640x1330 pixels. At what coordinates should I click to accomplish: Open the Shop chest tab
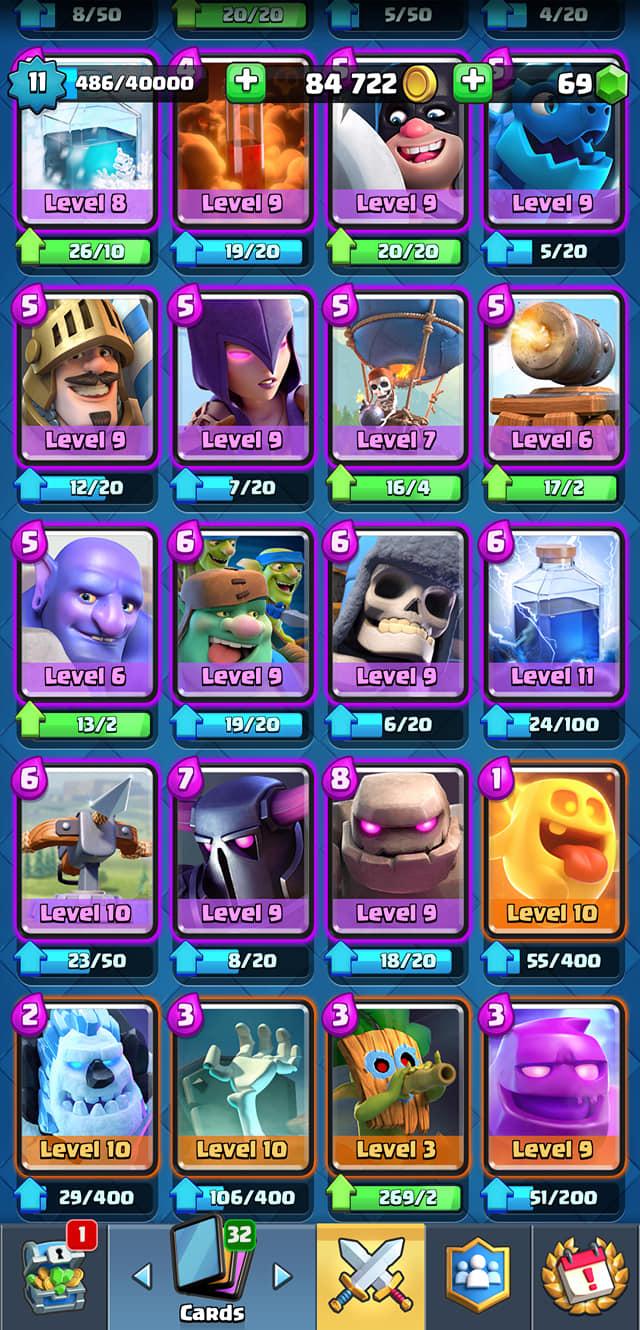(x=54, y=1276)
